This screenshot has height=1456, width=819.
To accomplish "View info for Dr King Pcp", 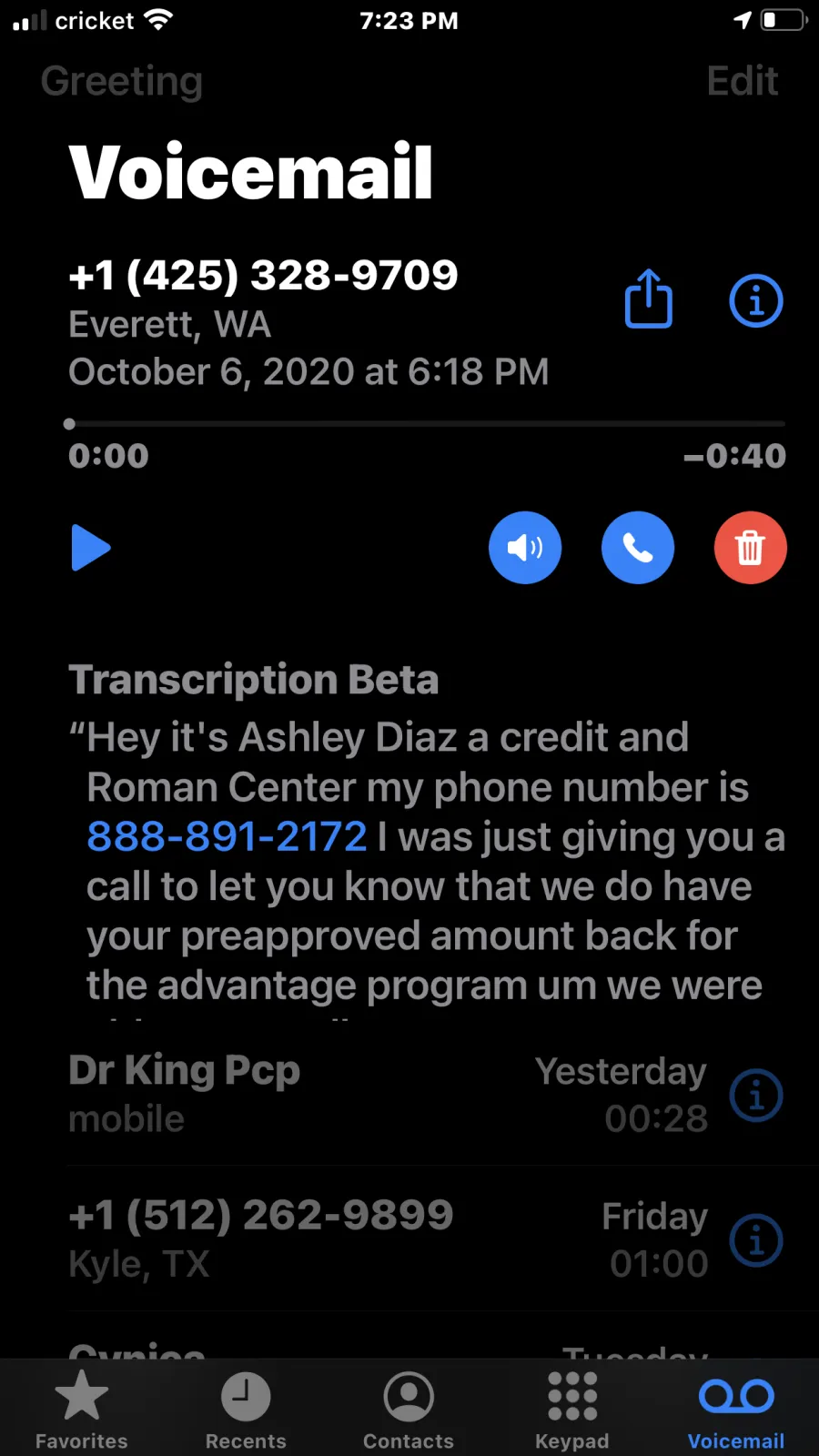I will [756, 1095].
